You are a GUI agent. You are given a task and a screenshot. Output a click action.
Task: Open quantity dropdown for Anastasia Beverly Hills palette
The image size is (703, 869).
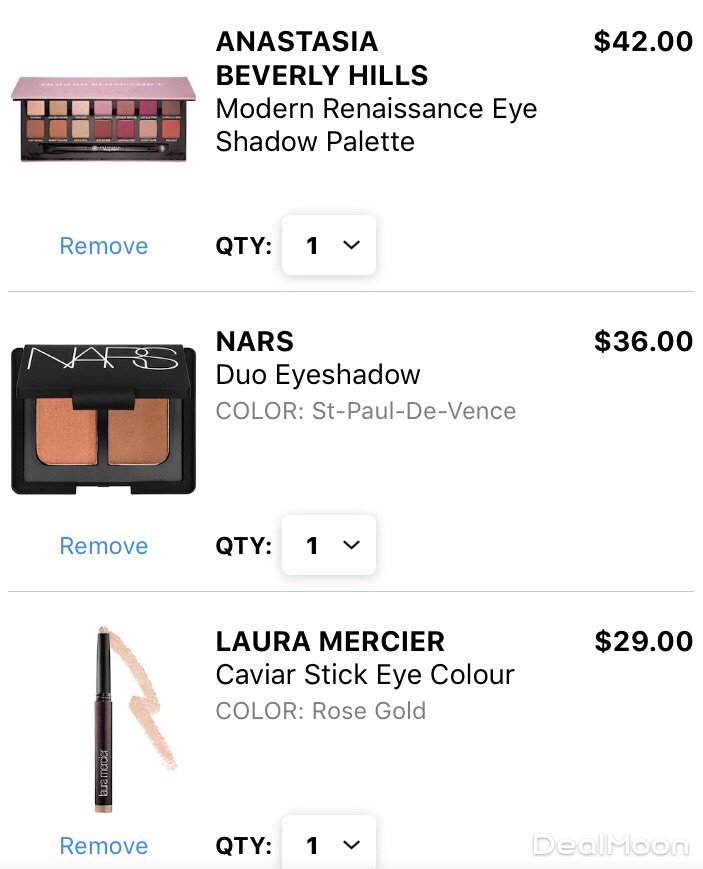[329, 246]
